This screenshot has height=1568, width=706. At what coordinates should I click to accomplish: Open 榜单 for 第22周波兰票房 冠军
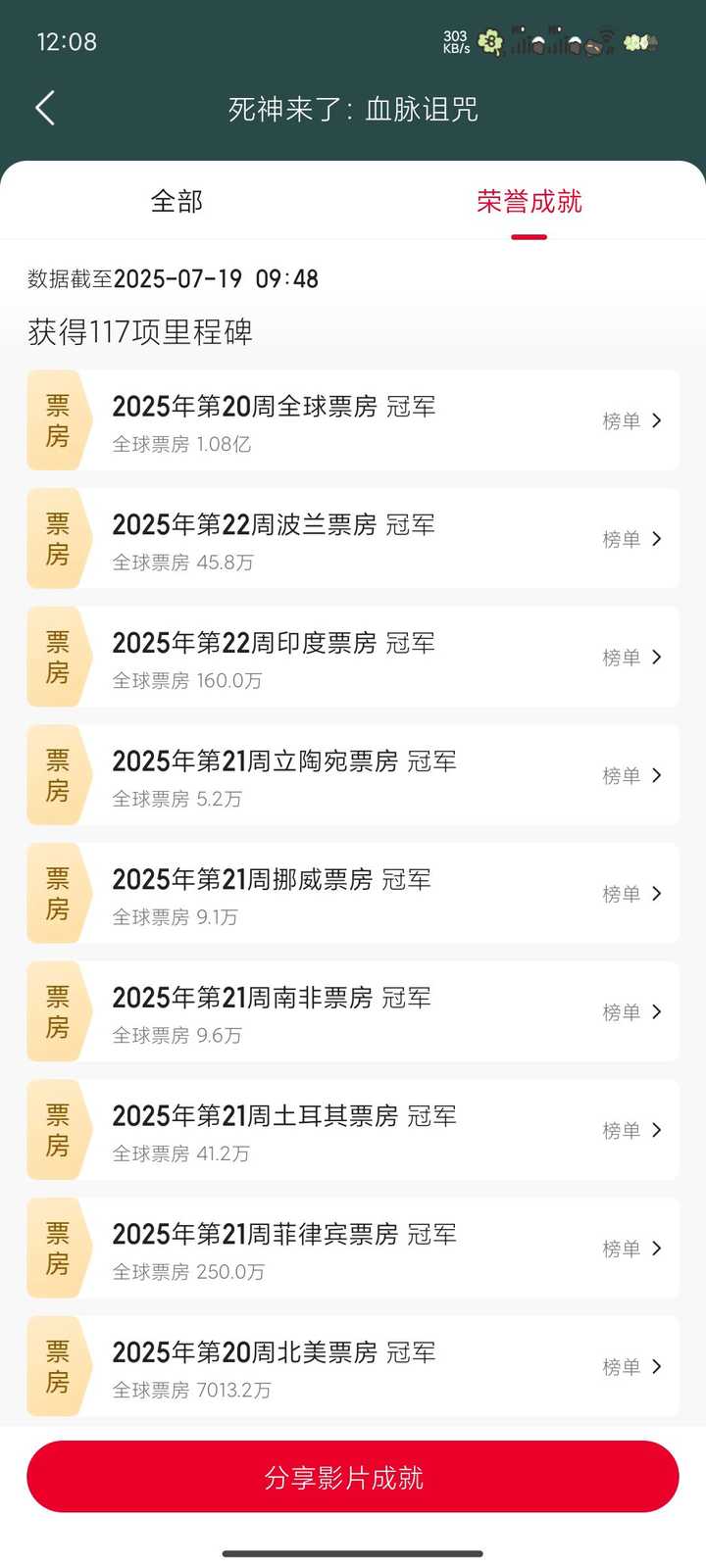(632, 539)
